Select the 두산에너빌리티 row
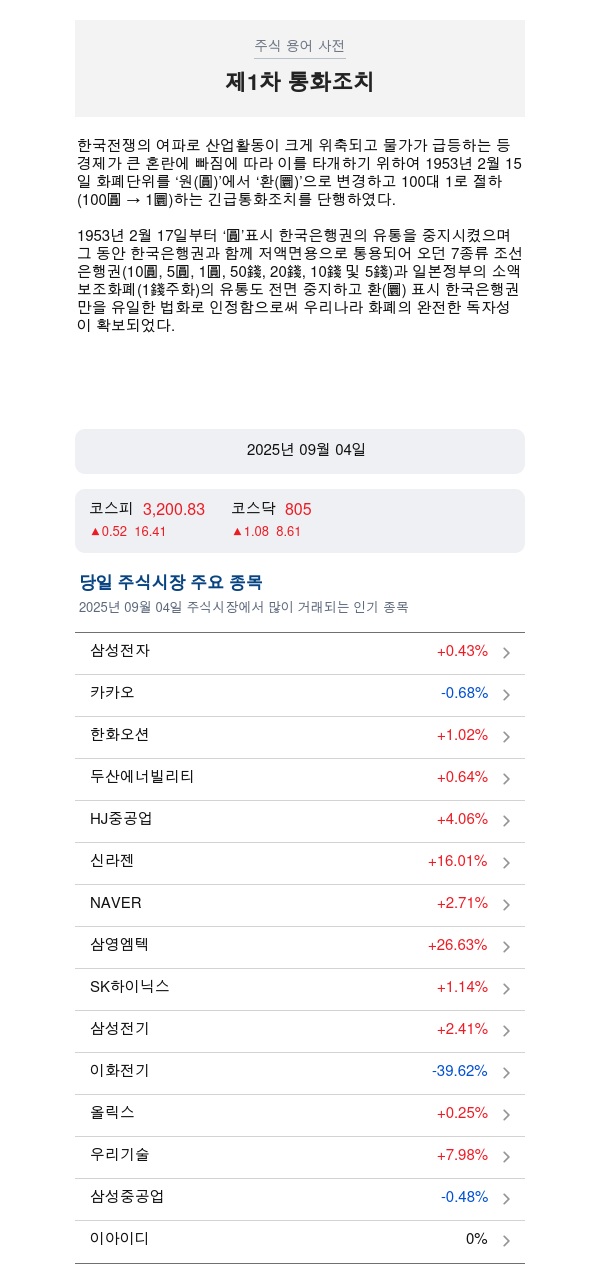Viewport: 600px width, 1264px height. pos(300,779)
